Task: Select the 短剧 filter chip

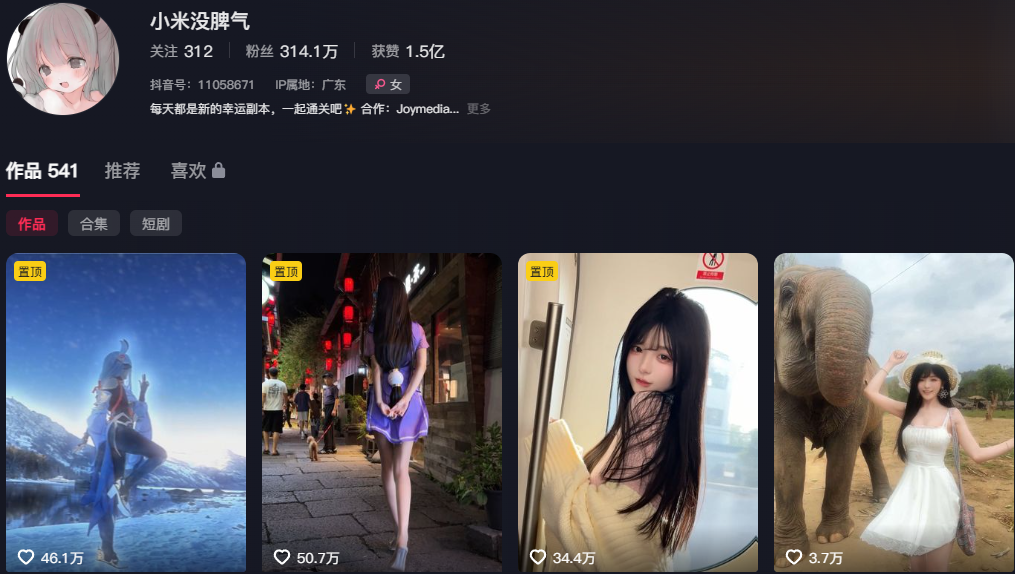Action: [156, 224]
